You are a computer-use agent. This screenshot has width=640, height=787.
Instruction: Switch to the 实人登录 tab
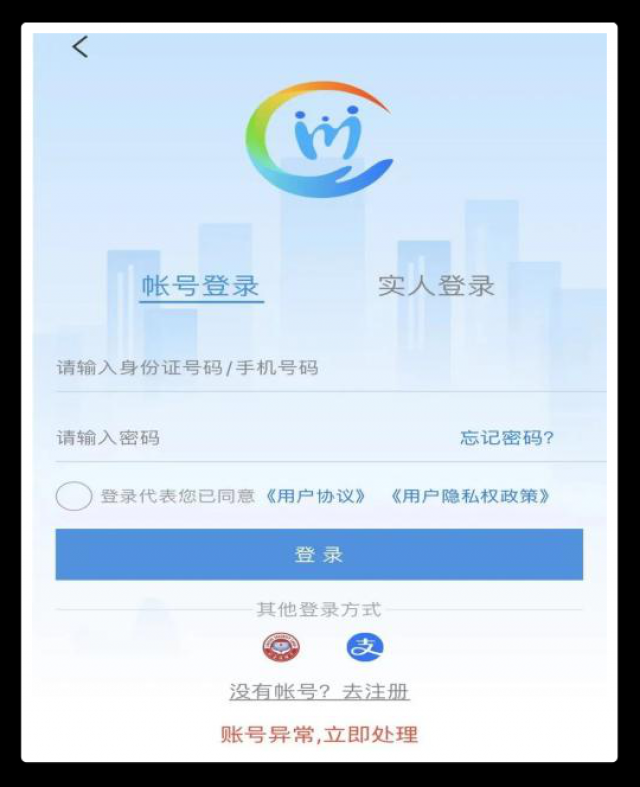click(x=436, y=286)
